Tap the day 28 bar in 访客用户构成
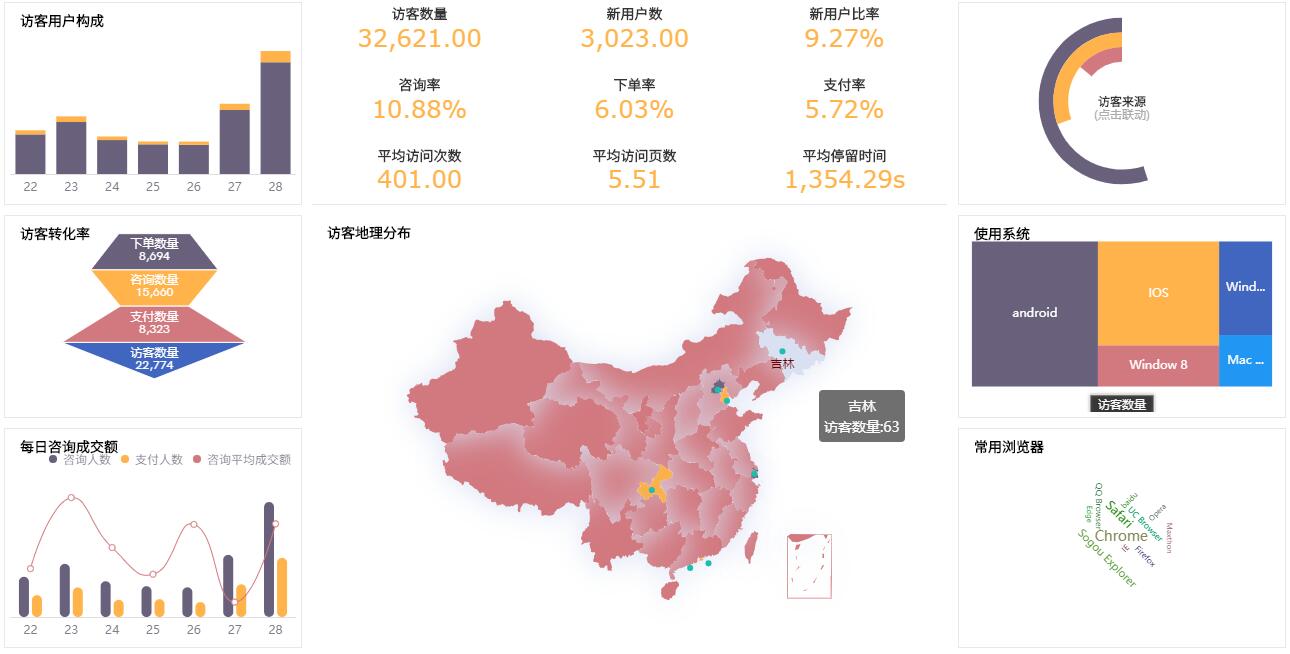This screenshot has width=1290, height=654. [275, 112]
